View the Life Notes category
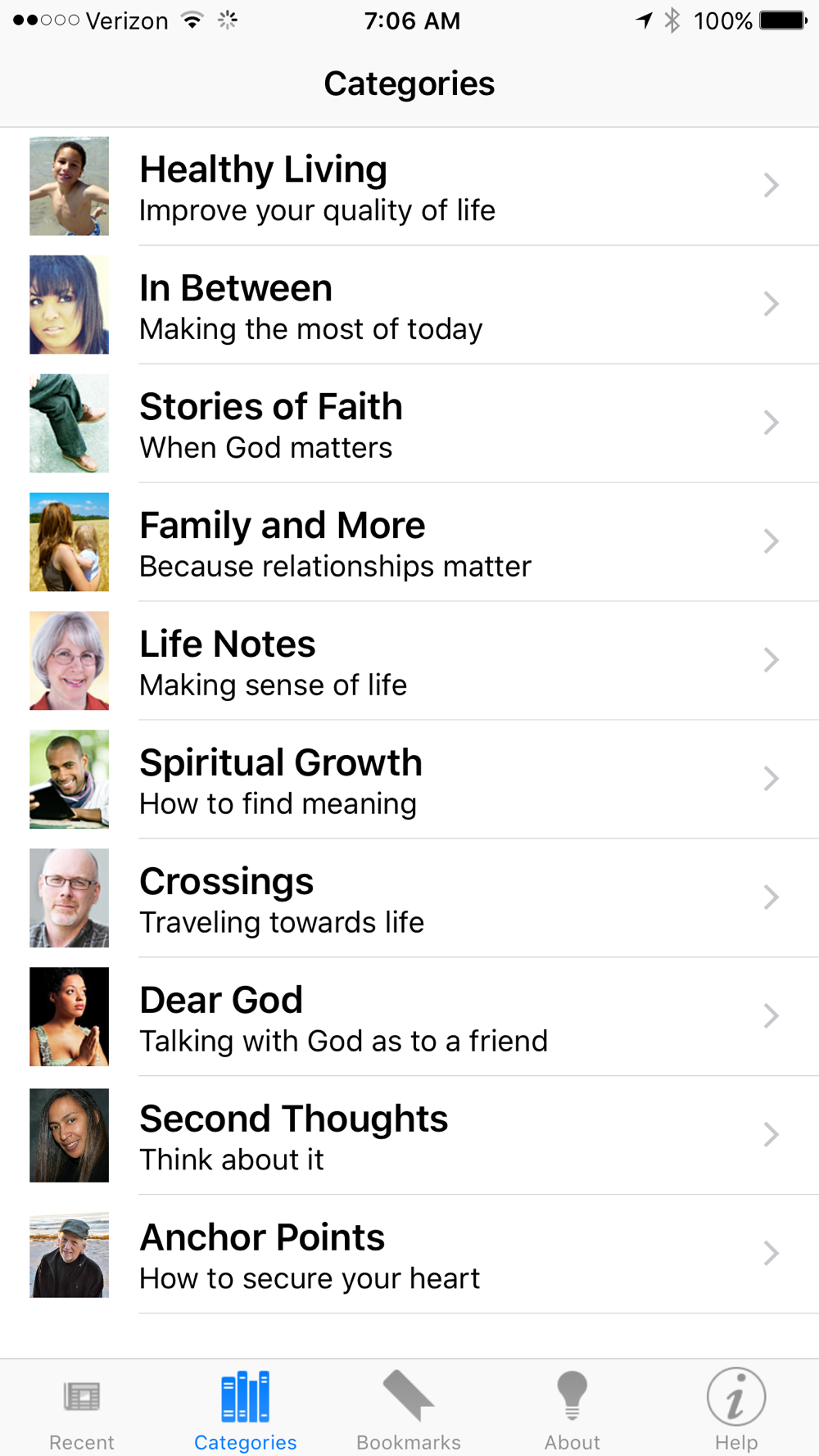 click(x=409, y=661)
